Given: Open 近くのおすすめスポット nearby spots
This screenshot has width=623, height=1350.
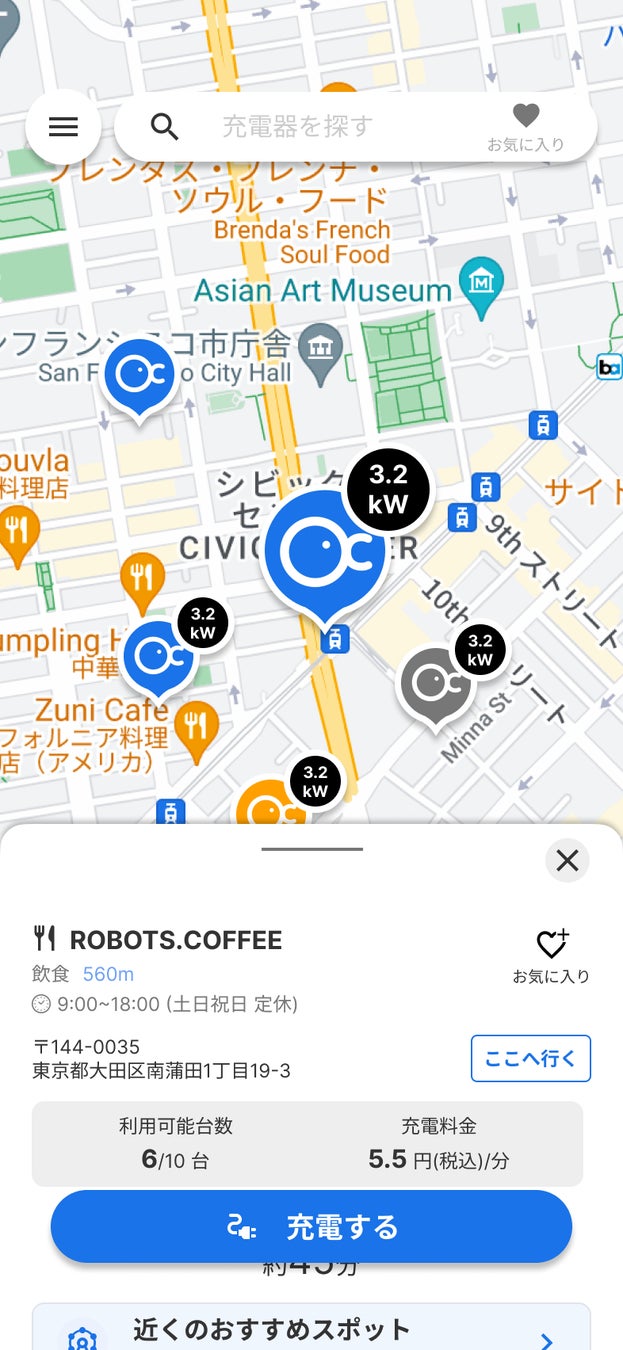Looking at the screenshot, I should (x=311, y=1332).
